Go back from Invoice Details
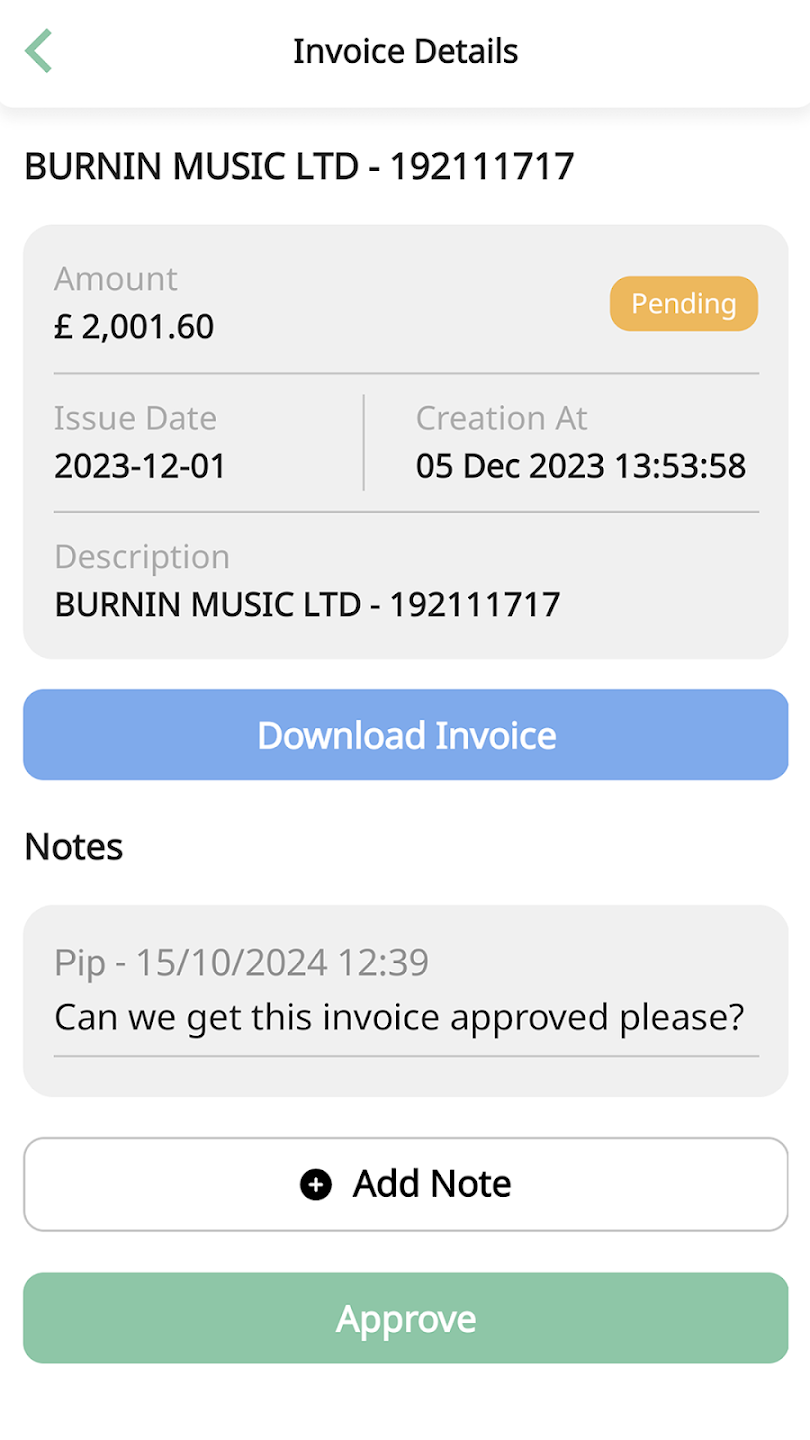 [39, 51]
